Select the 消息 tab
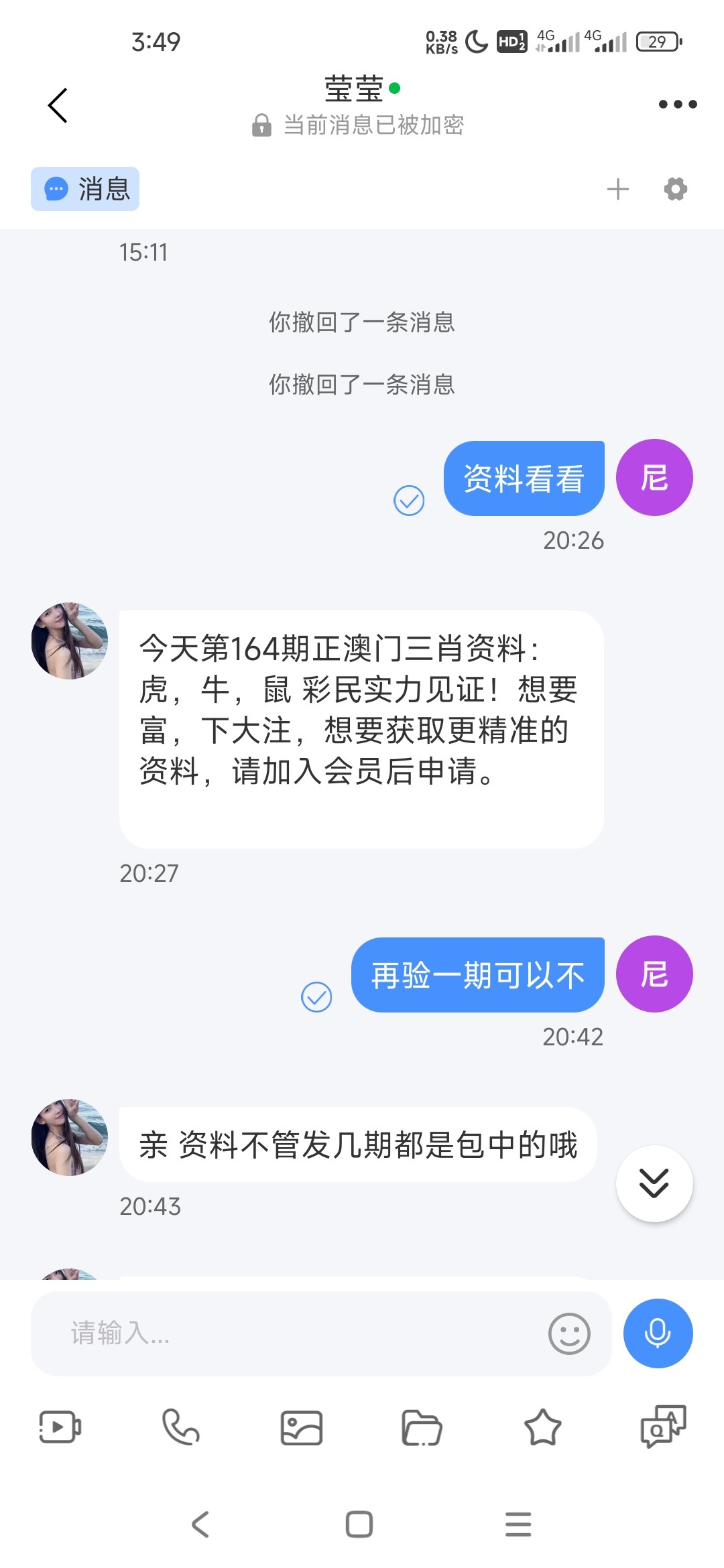 point(85,189)
